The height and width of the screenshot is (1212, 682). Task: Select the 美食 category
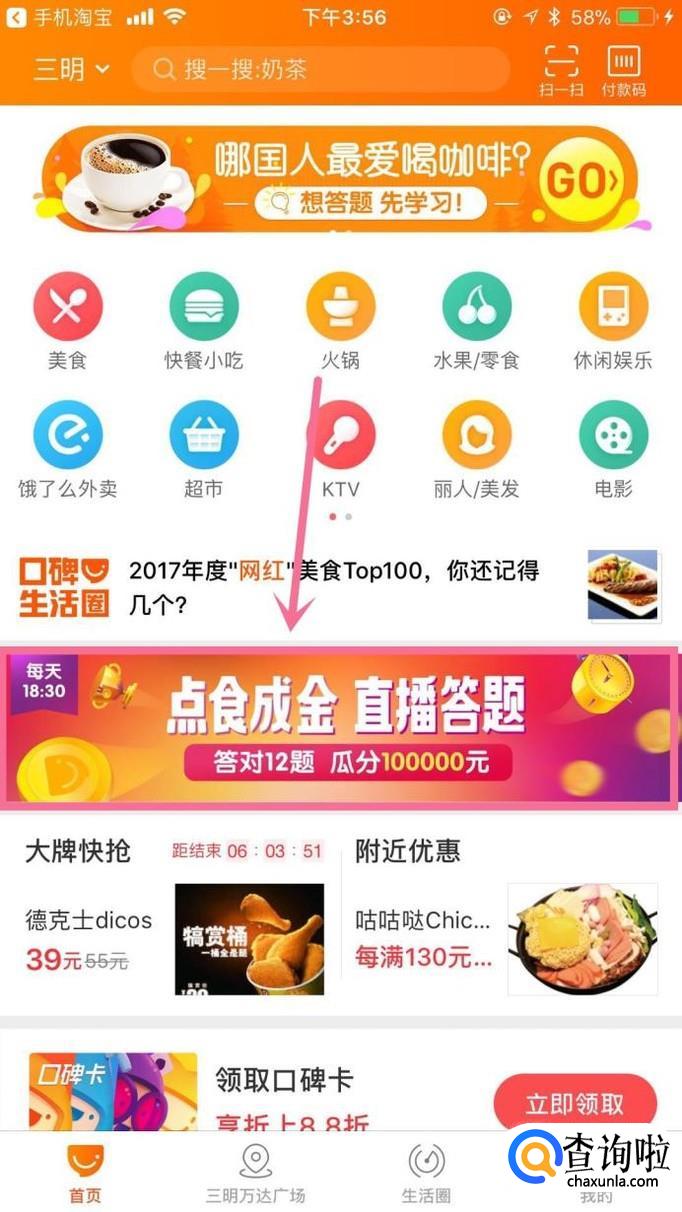[x=67, y=322]
